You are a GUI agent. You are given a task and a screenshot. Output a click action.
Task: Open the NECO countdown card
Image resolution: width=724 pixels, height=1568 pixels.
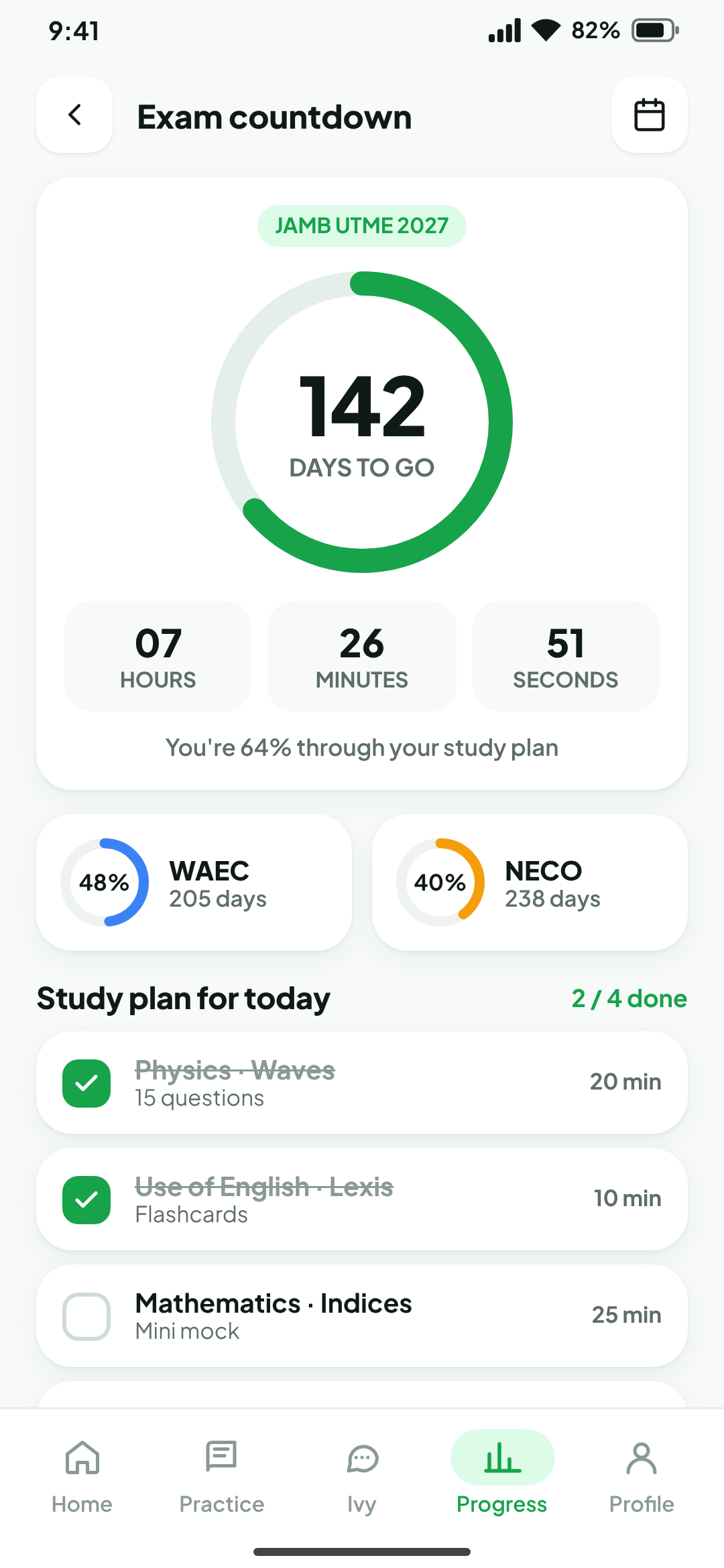click(530, 882)
